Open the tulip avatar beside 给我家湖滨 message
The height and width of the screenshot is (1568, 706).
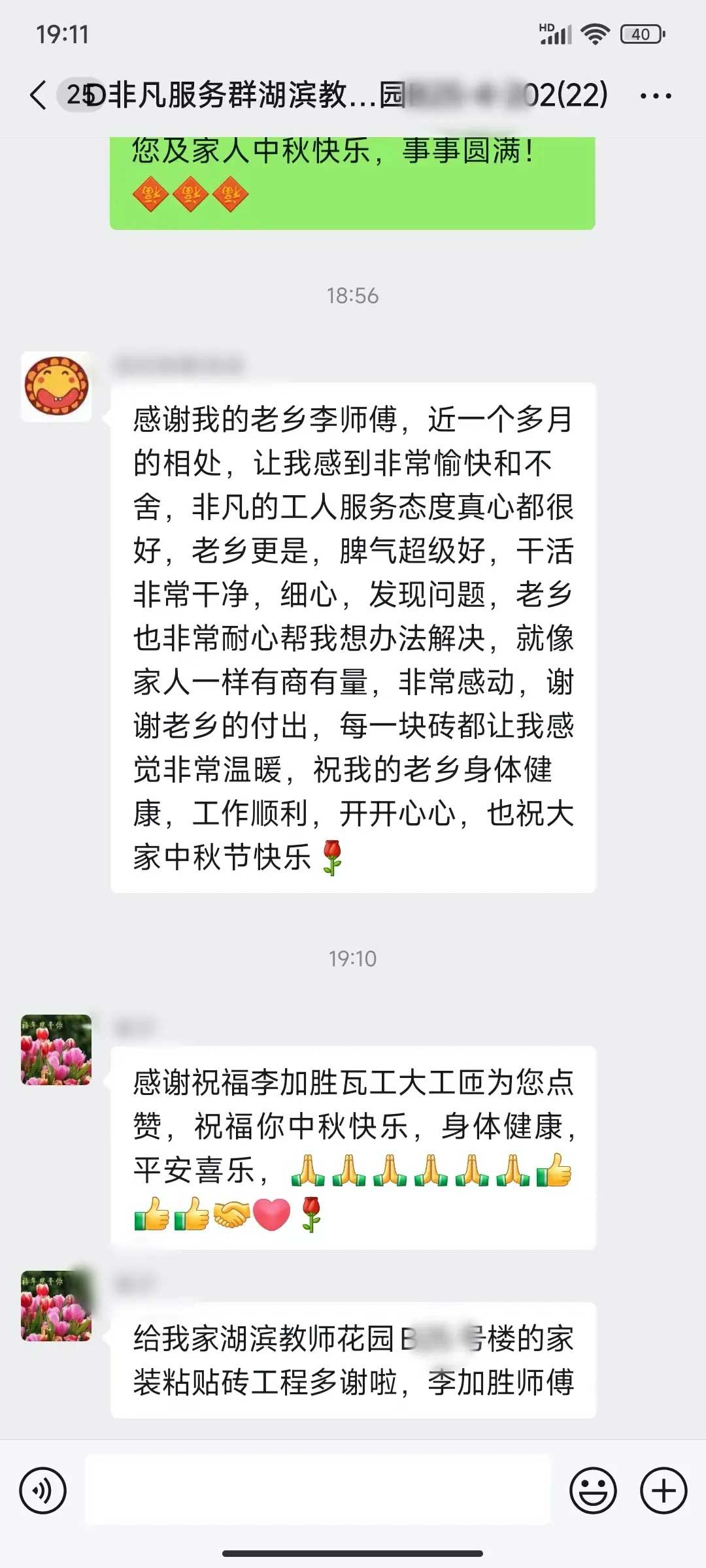point(56,1305)
